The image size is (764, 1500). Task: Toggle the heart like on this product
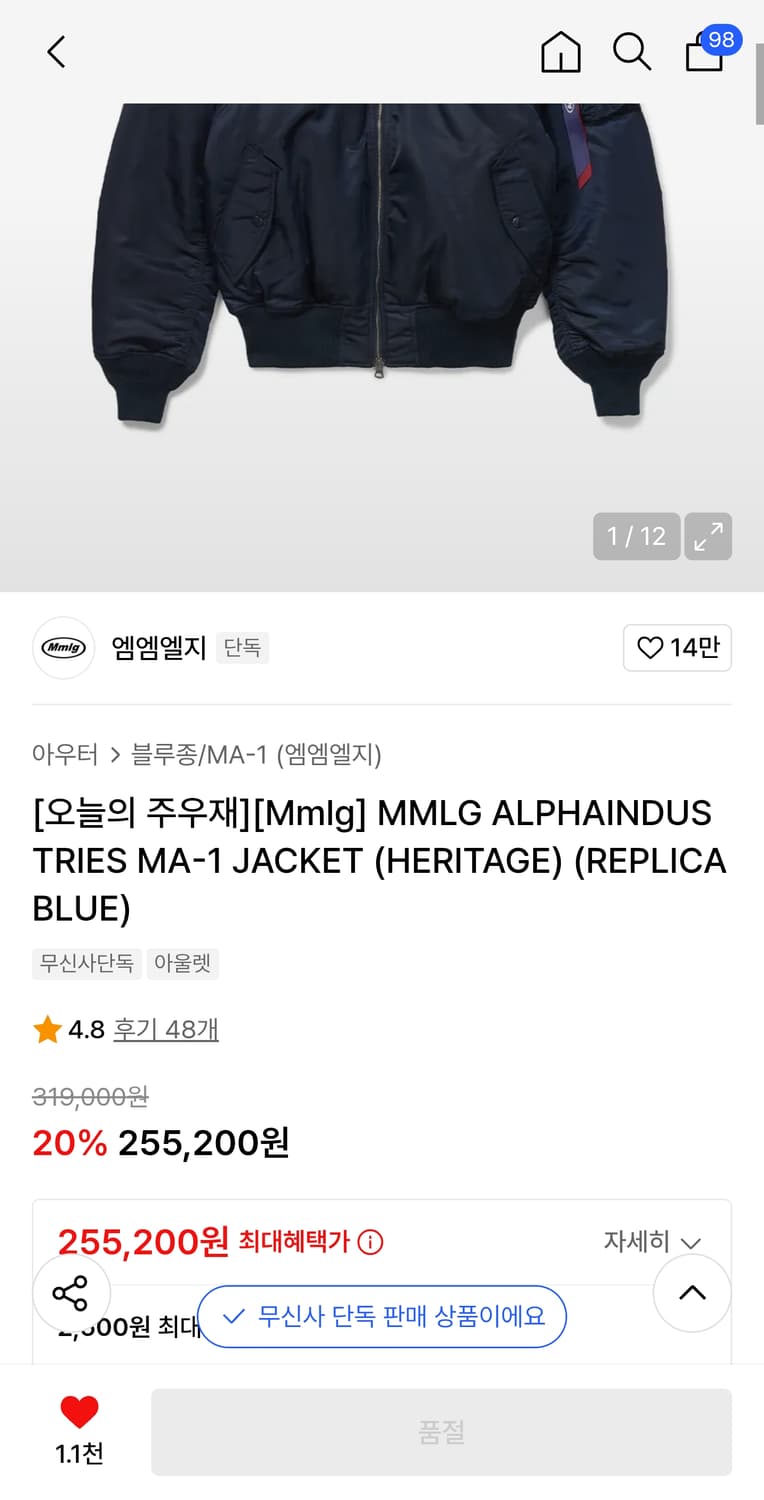[x=79, y=1414]
